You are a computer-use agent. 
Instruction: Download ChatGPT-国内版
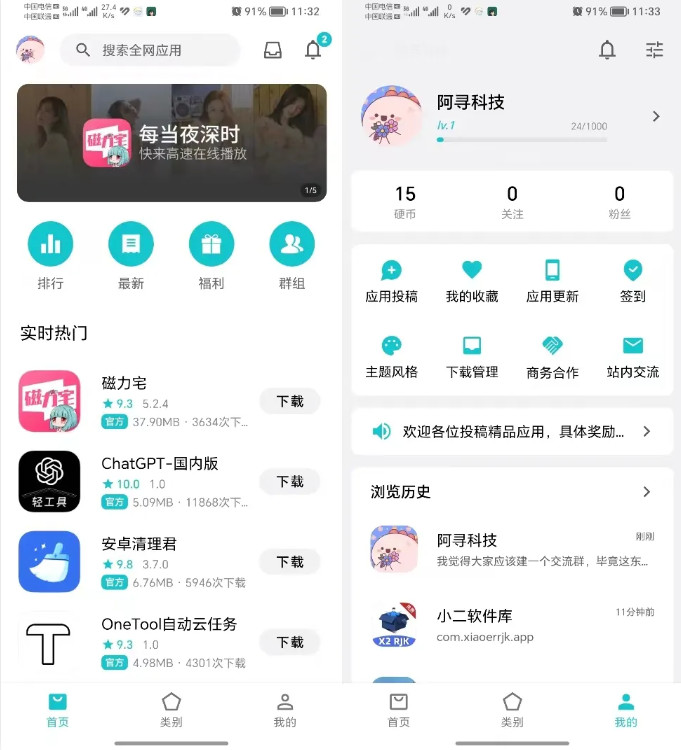(290, 481)
